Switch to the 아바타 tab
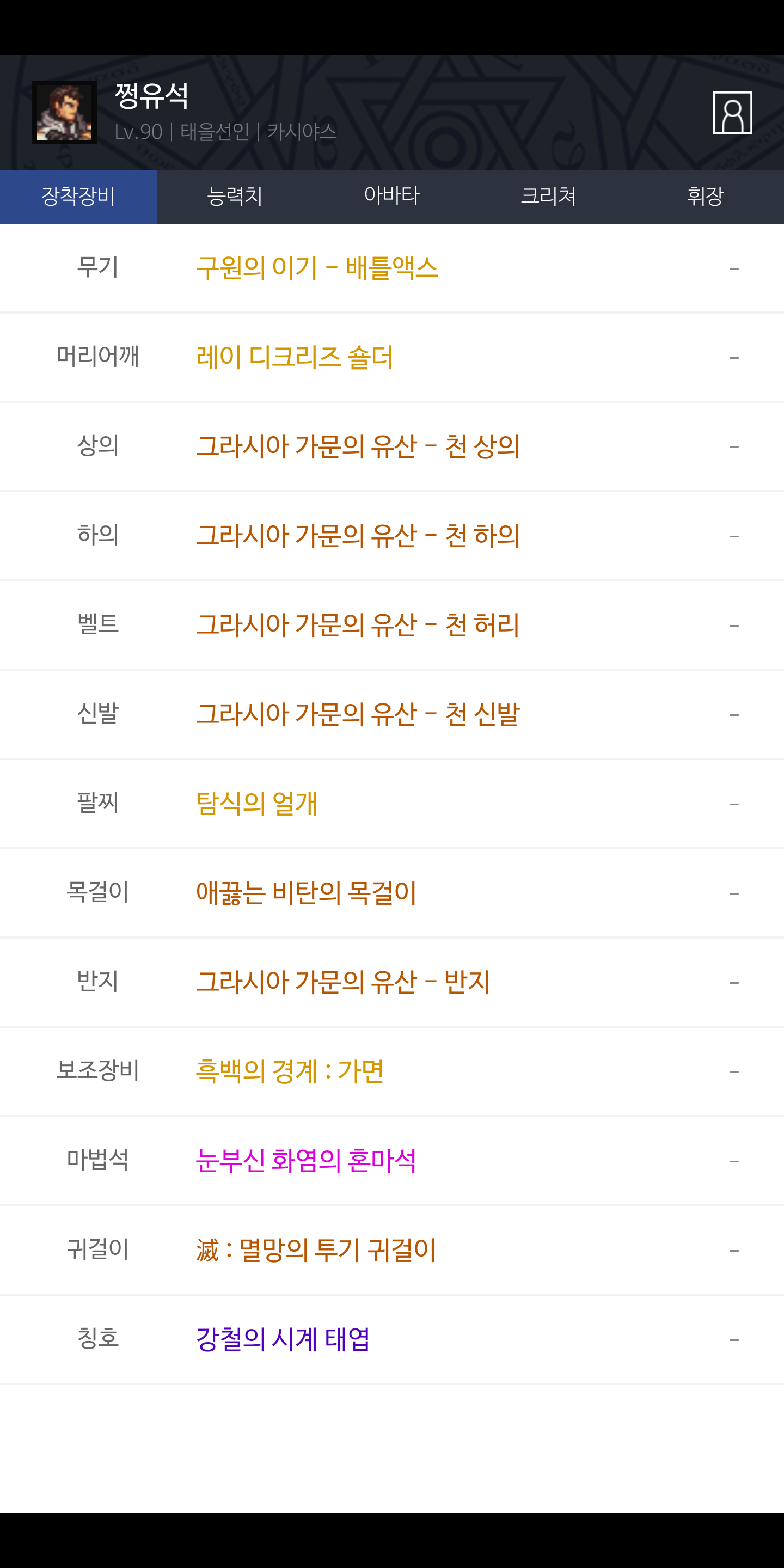This screenshot has width=784, height=1568. coord(392,197)
